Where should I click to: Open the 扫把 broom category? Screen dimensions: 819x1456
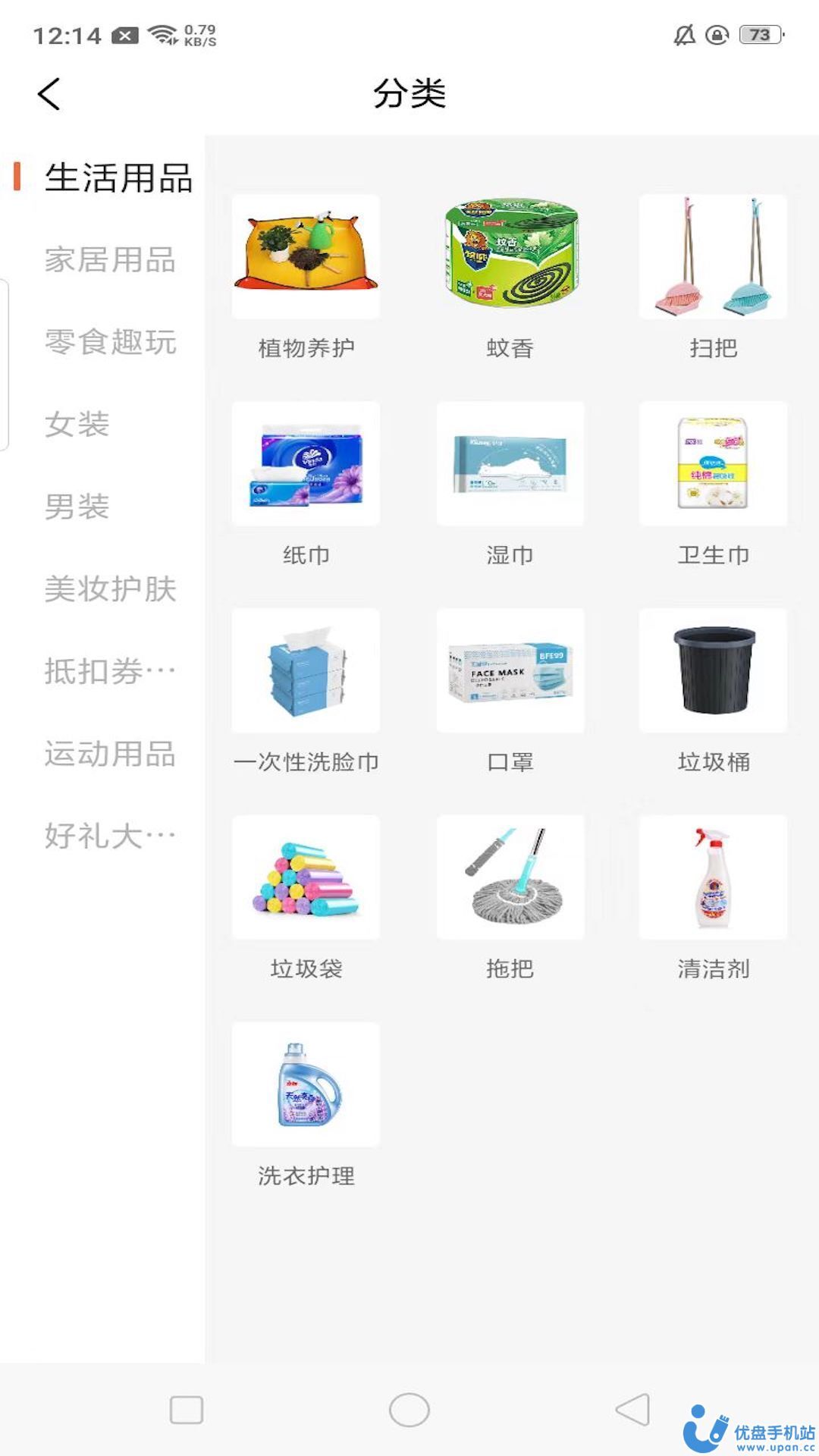click(713, 257)
